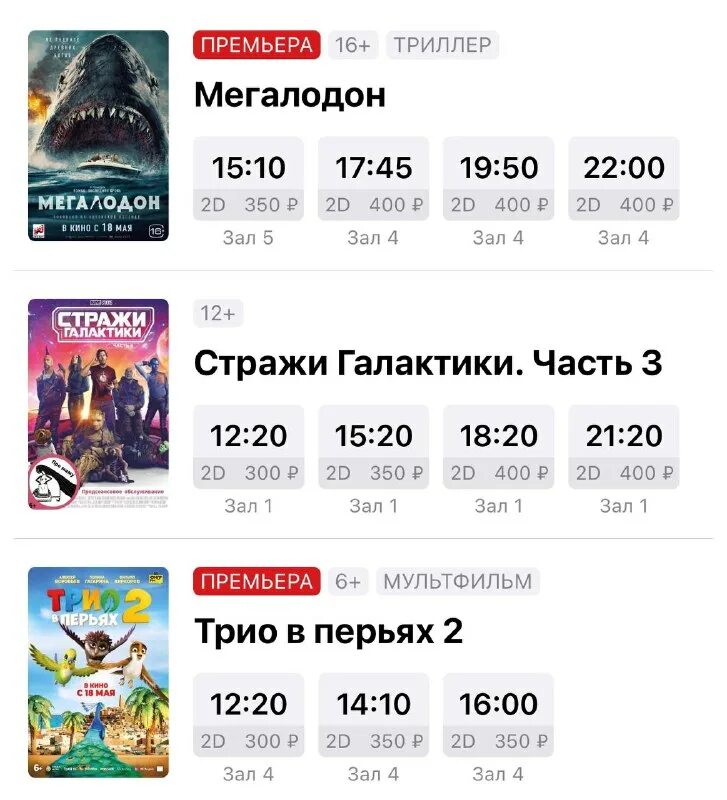The width and height of the screenshot is (727, 800).
Task: Click the 12+ badge above Стражи Галактики
Action: (x=222, y=312)
